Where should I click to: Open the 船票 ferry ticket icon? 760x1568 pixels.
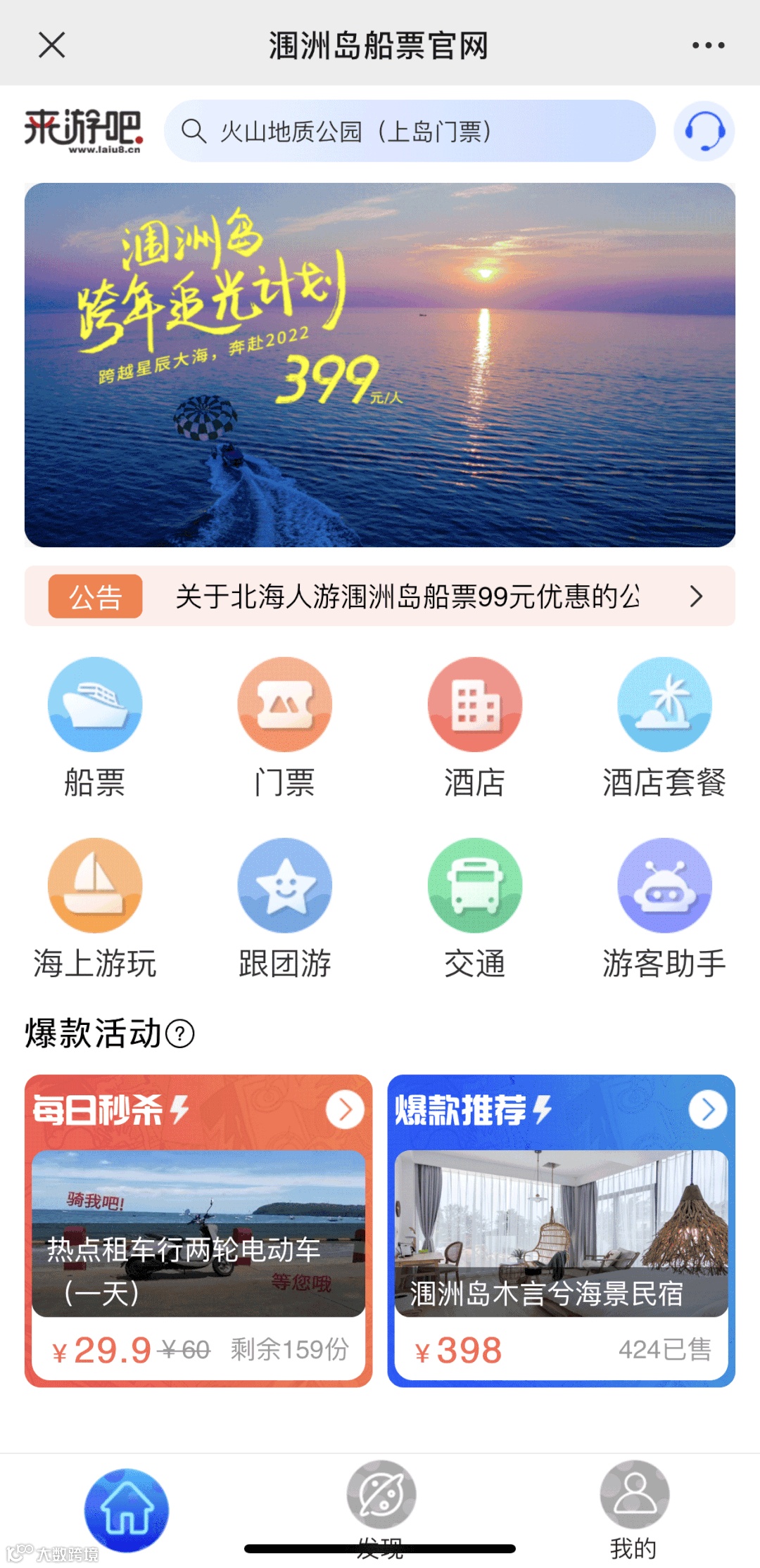96,704
